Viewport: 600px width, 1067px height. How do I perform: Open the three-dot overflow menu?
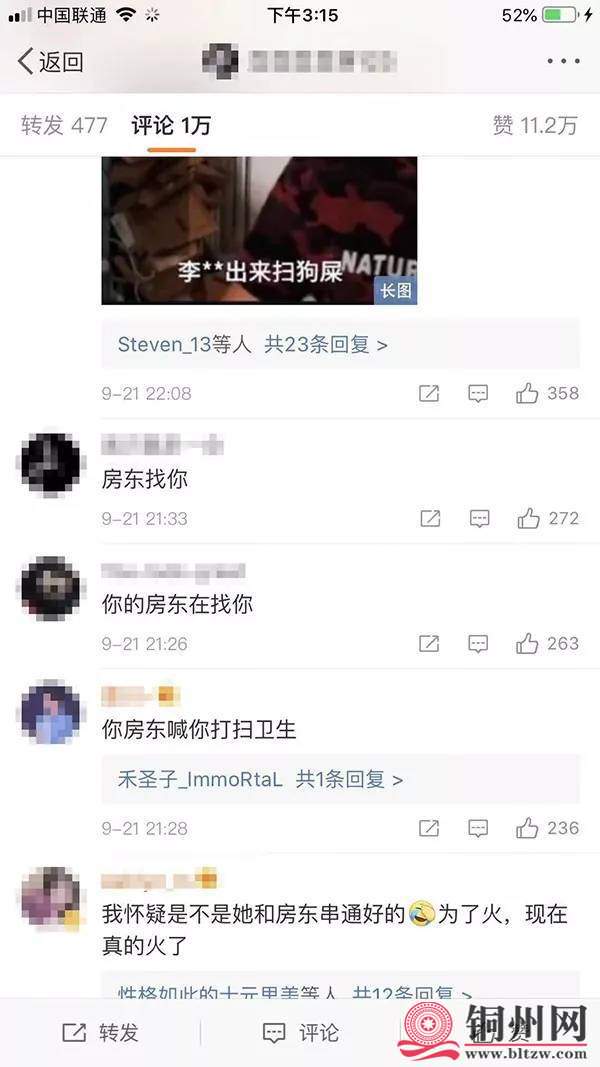(563, 62)
